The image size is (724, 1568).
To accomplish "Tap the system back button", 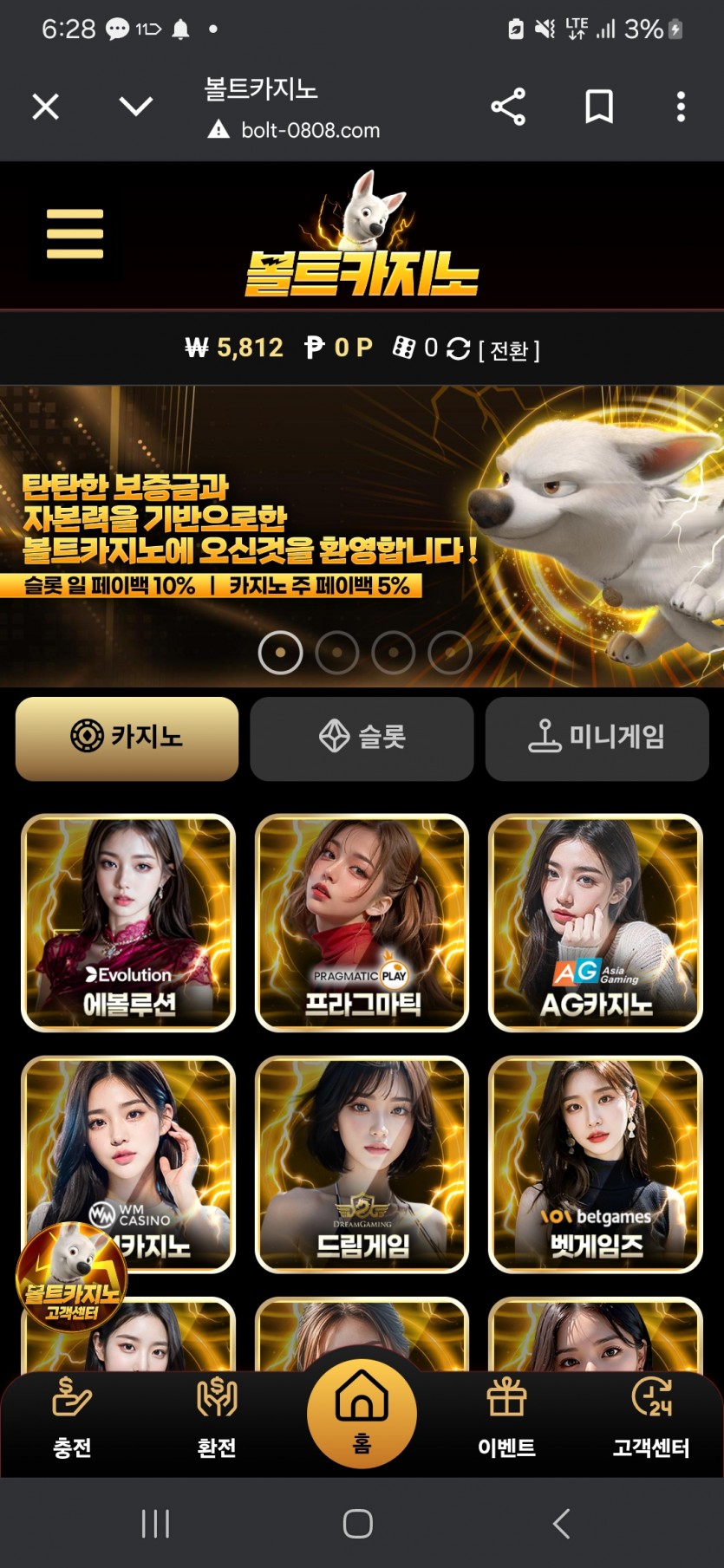I will pyautogui.click(x=562, y=1523).
